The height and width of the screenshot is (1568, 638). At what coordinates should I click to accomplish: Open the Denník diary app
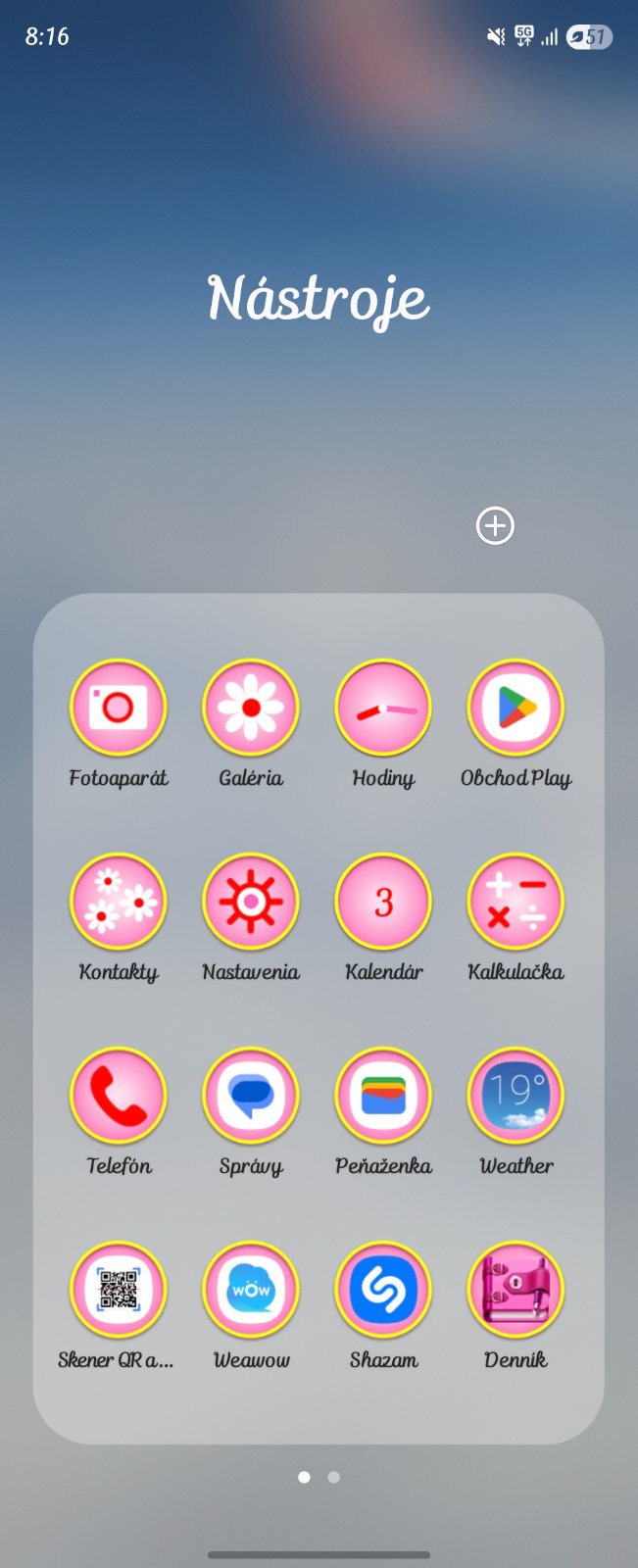tap(515, 1290)
